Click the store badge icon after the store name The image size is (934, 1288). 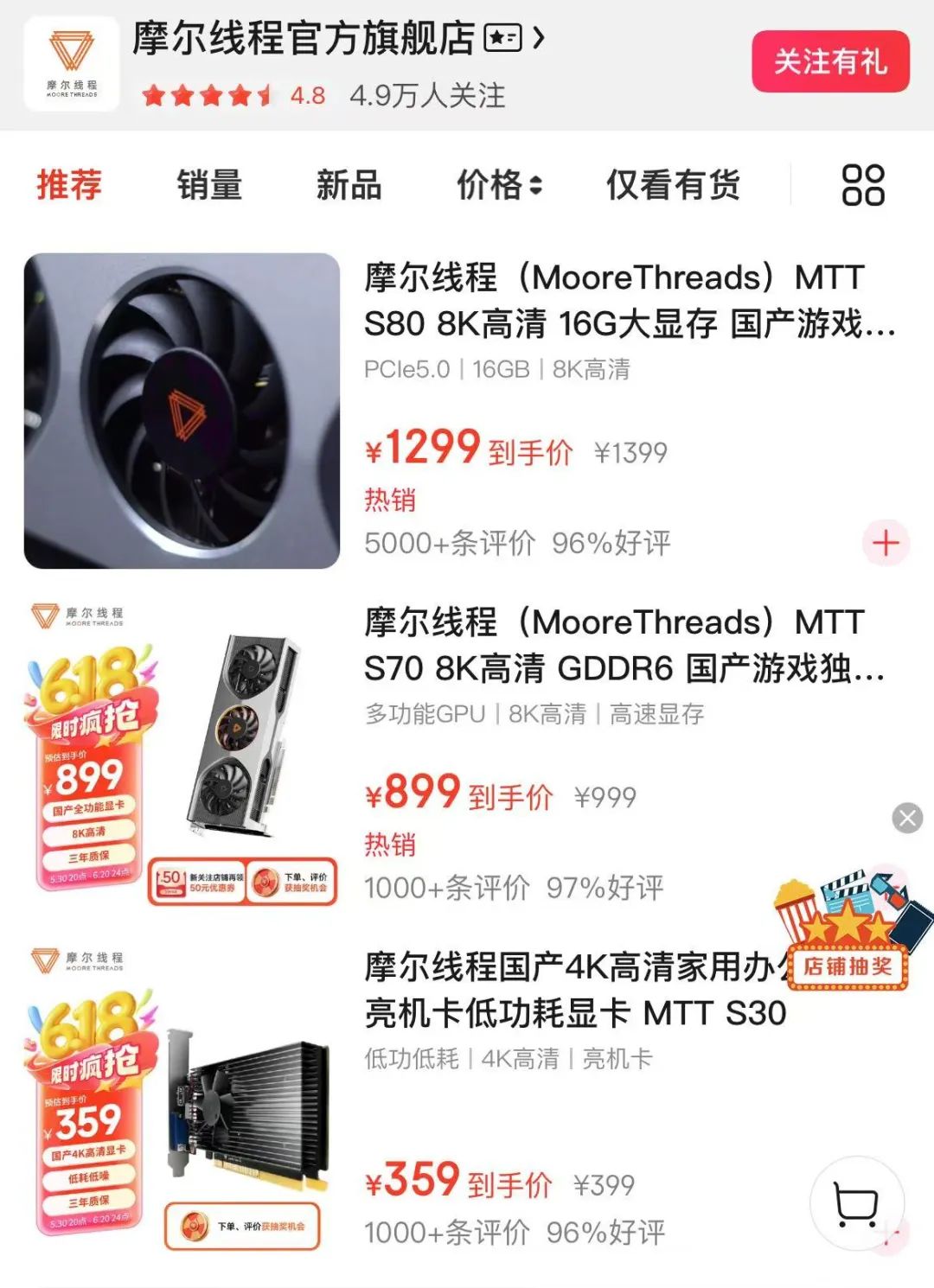(x=503, y=38)
